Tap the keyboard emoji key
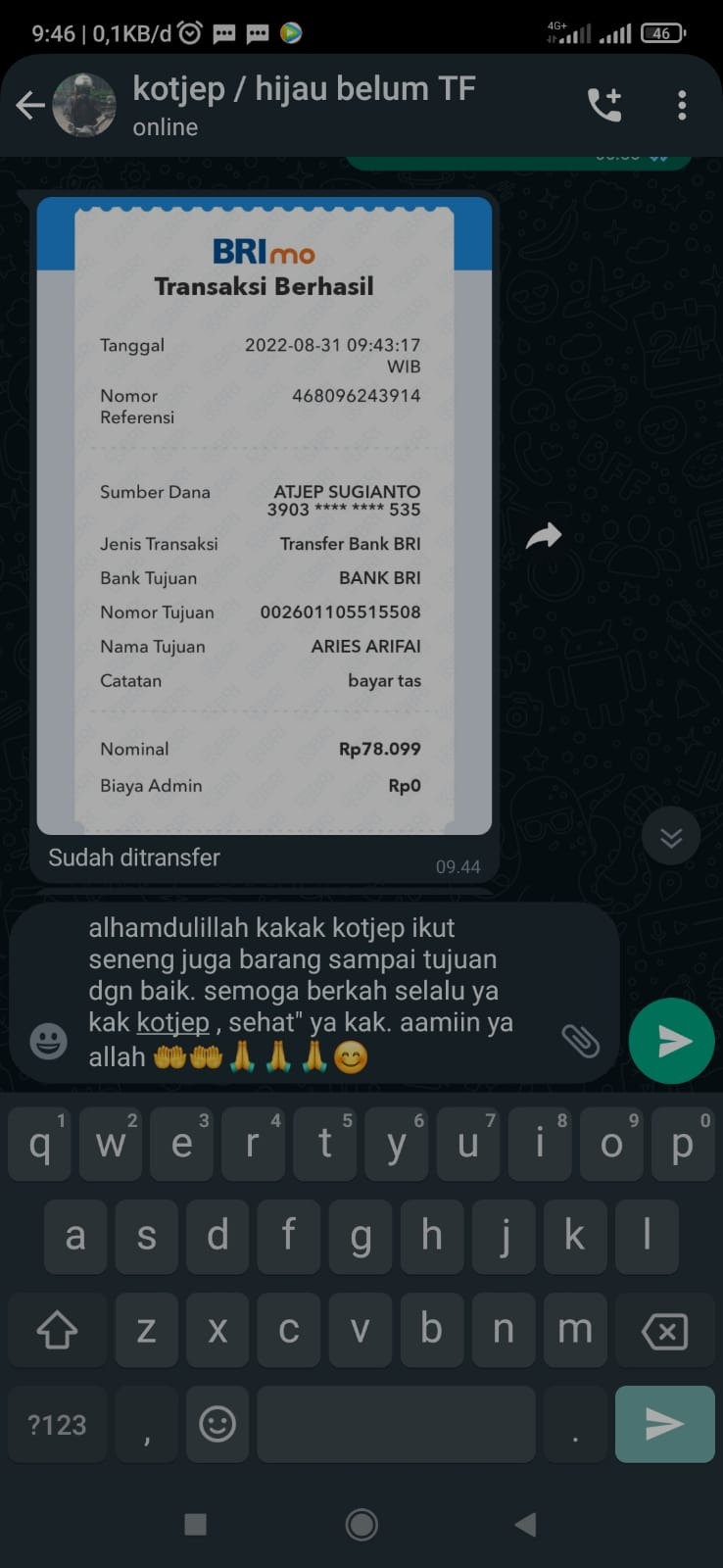723x1568 pixels. 217,1424
